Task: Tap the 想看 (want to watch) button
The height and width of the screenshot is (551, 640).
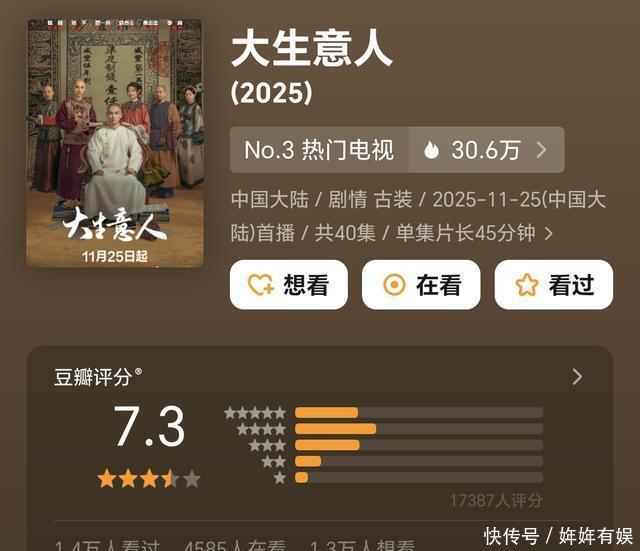Action: coord(288,285)
